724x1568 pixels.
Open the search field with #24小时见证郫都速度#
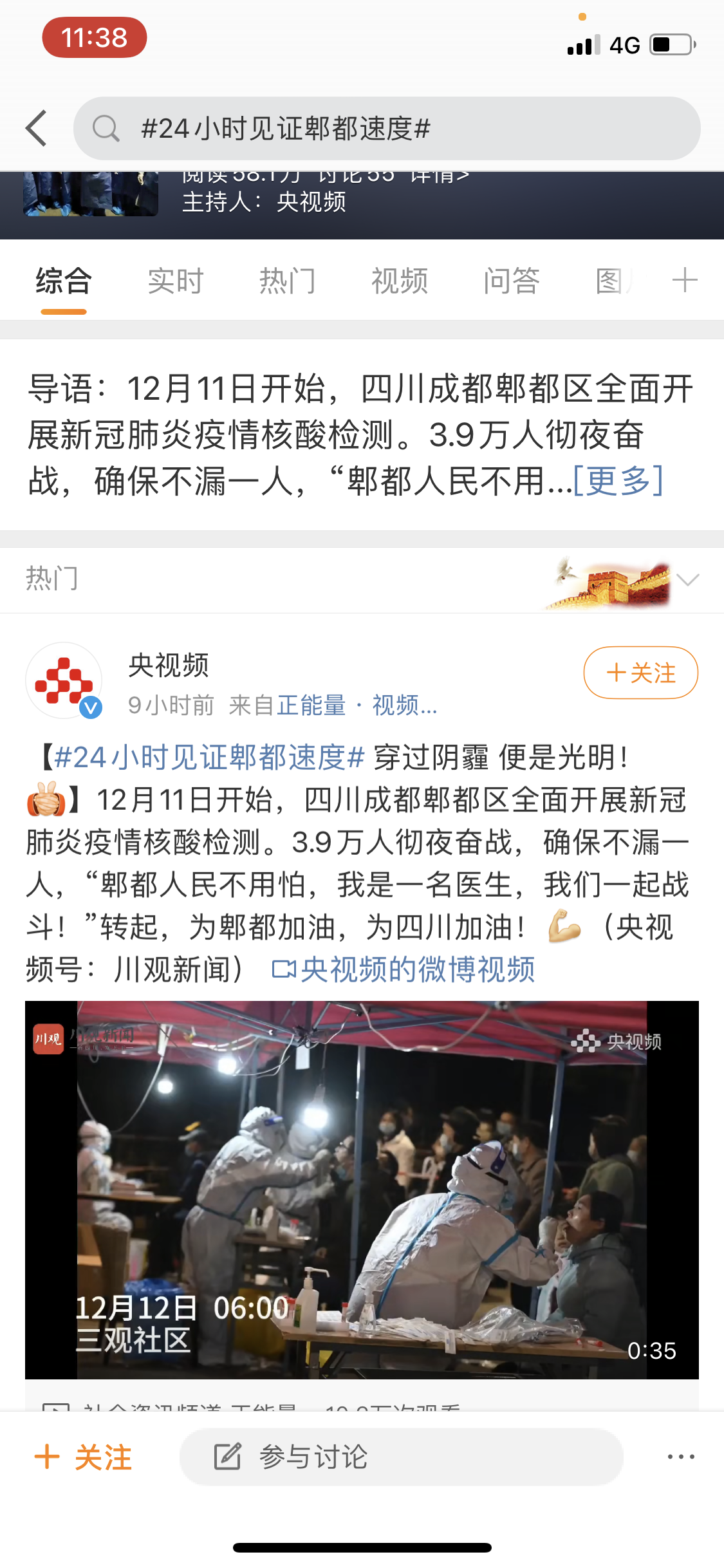pyautogui.click(x=386, y=128)
